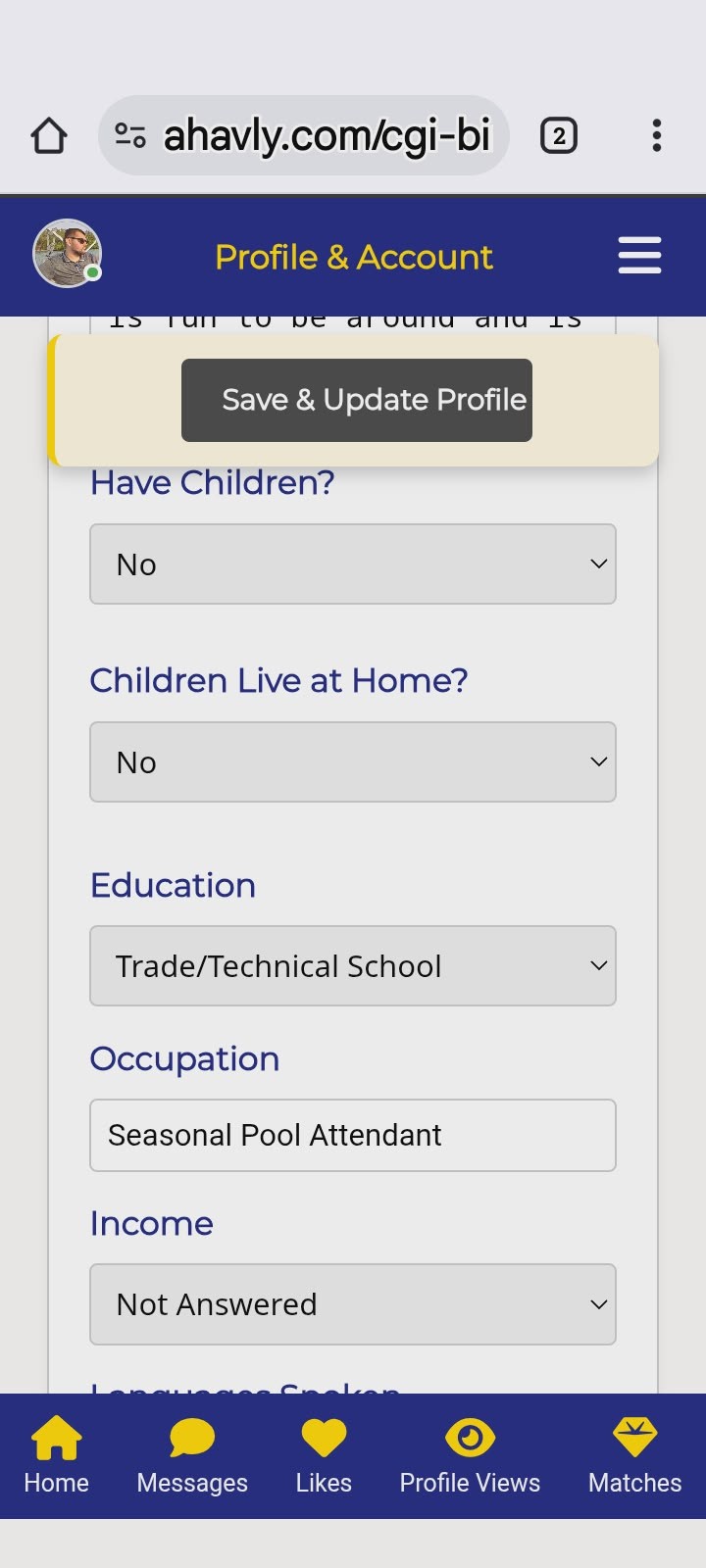Select an Income option

[x=353, y=1304]
